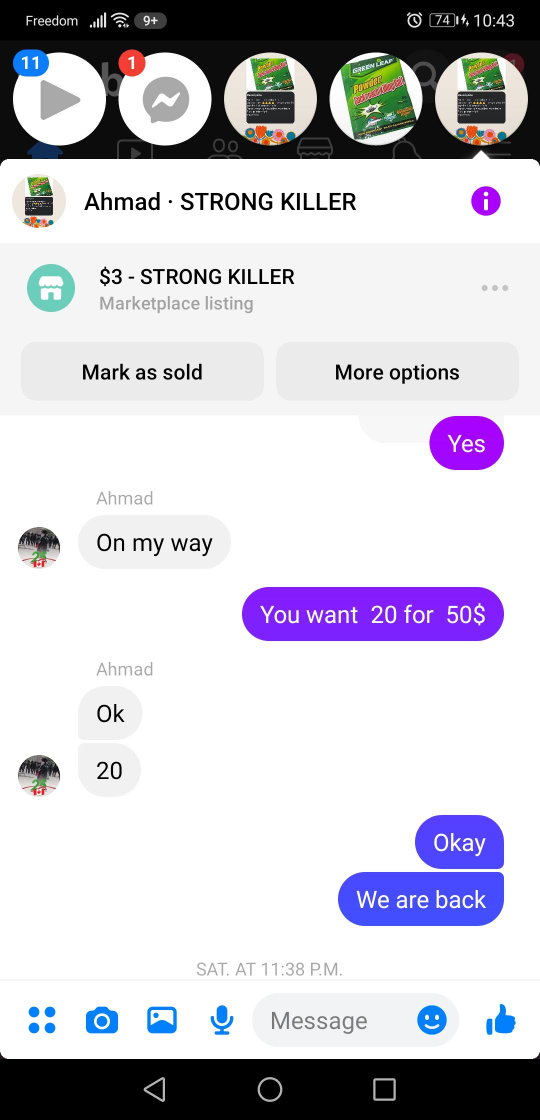Open the camera to take a photo
The width and height of the screenshot is (540, 1120).
[102, 1020]
